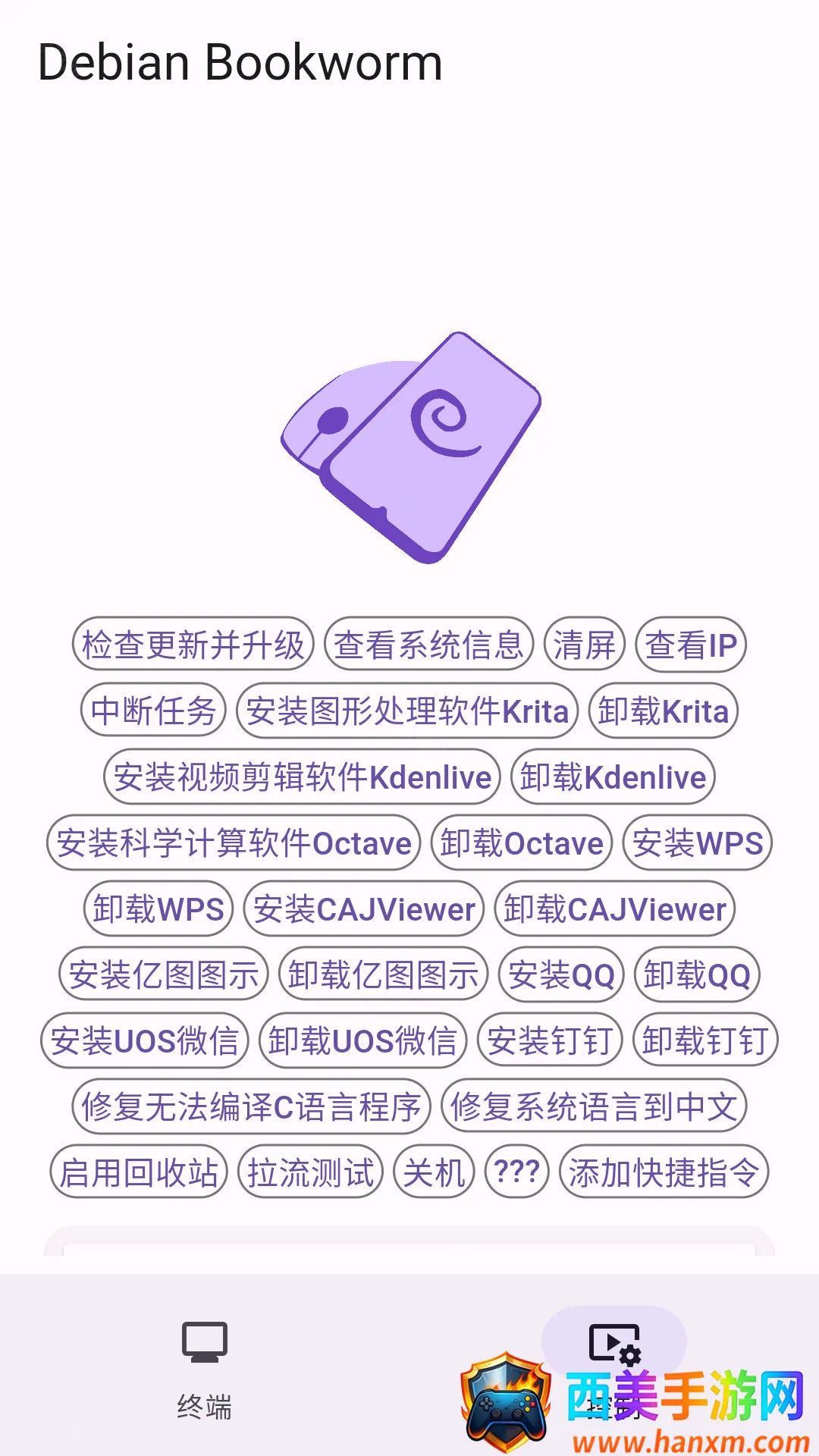Install Krita with 安装图形处理软件Krita
The height and width of the screenshot is (1456, 819).
[407, 711]
